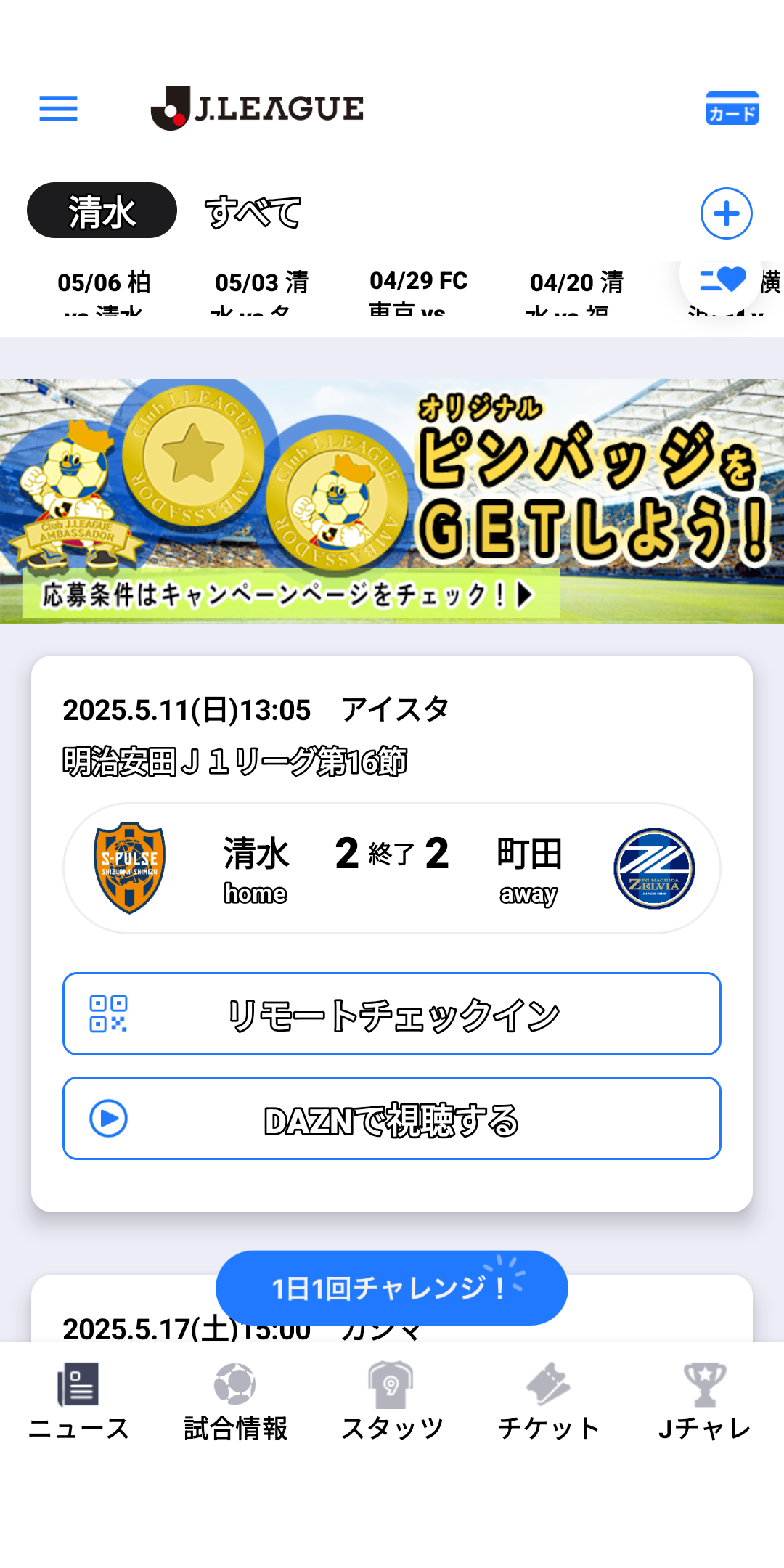Viewport: 784px width, 1568px height.
Task: Switch to the チケット tab
Action: coord(549,1401)
